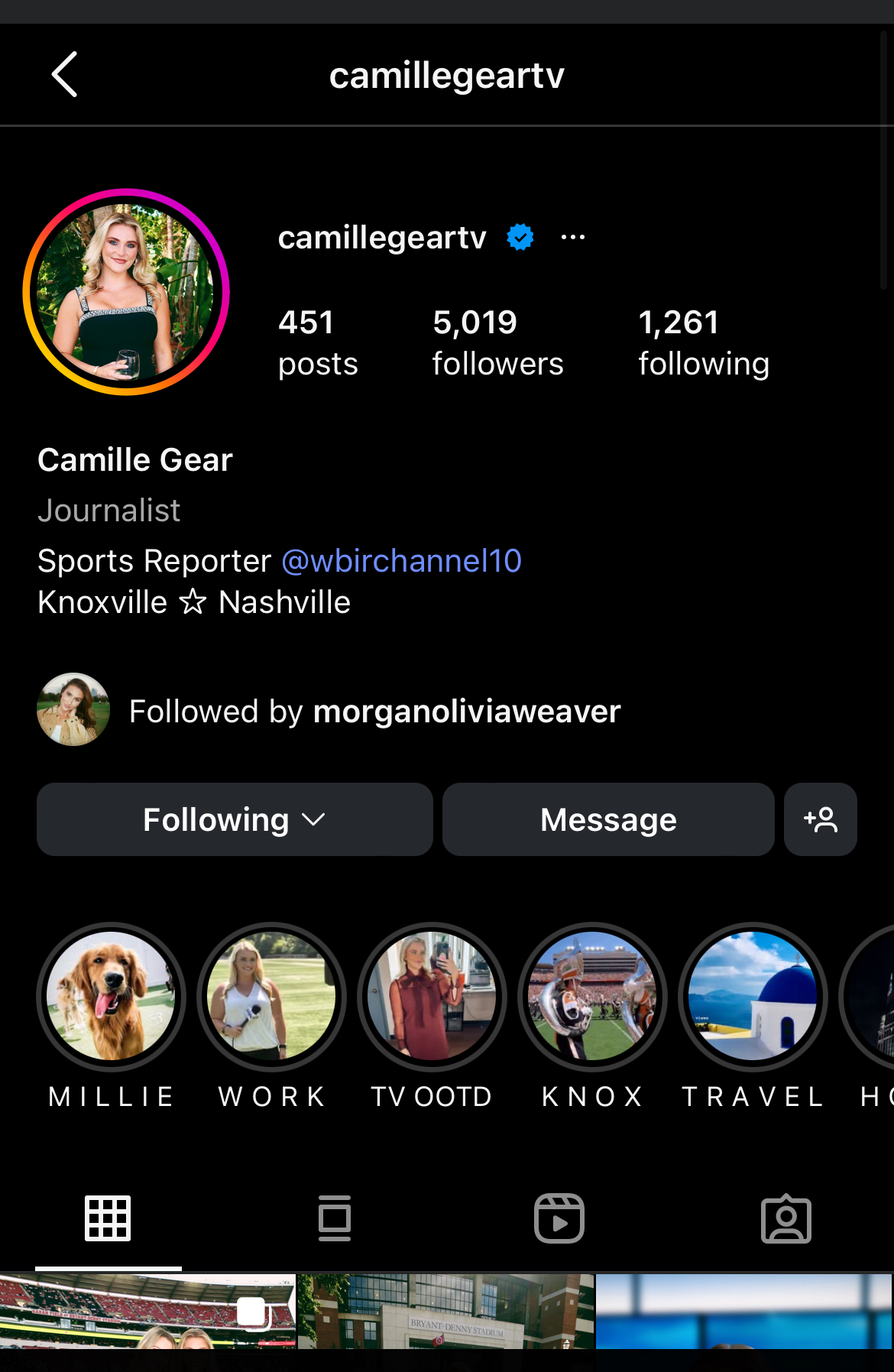Open the three-dot options menu
Screen dimensions: 894x1372
click(x=572, y=238)
